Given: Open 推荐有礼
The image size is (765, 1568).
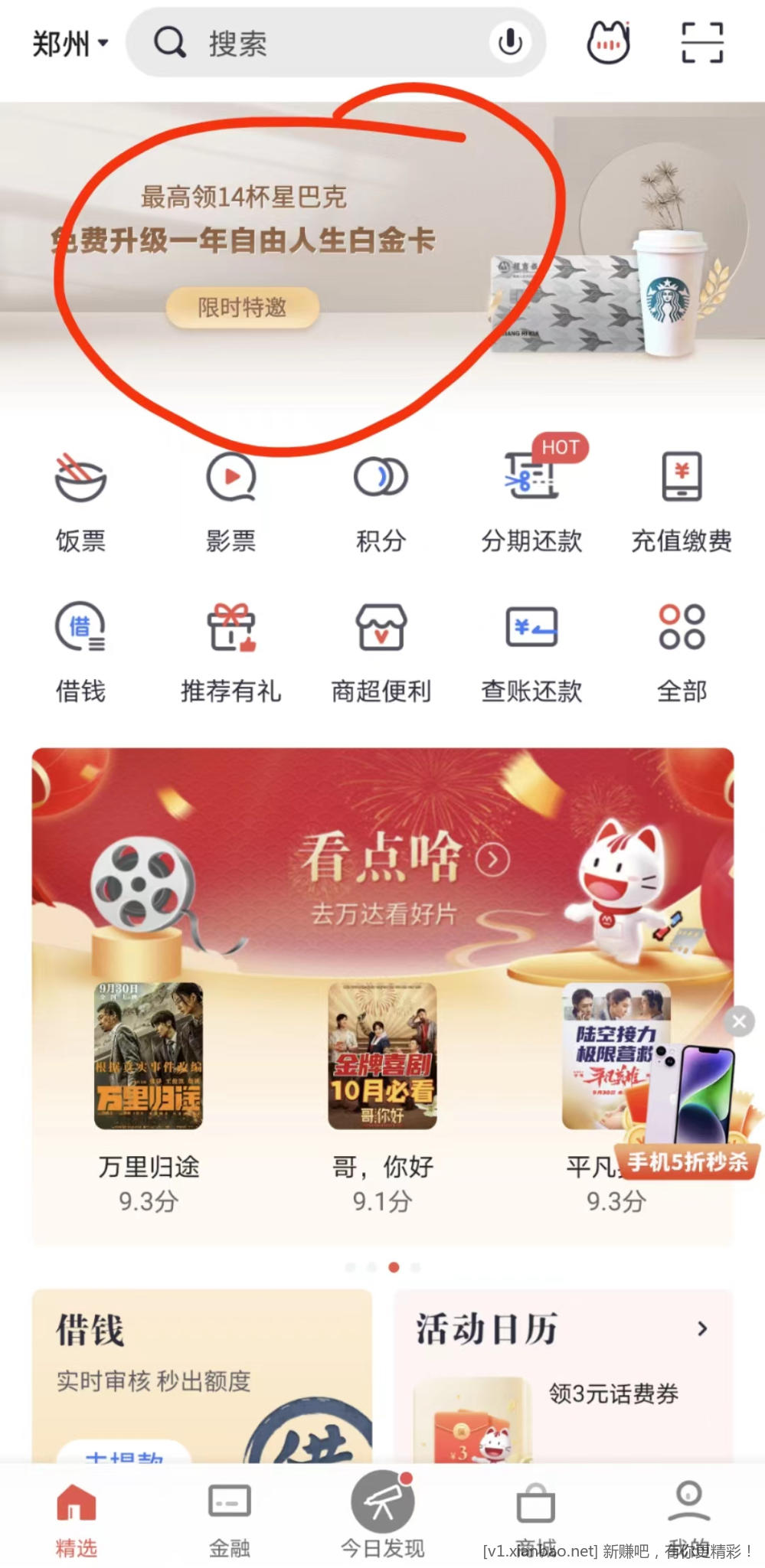Looking at the screenshot, I should click(230, 652).
